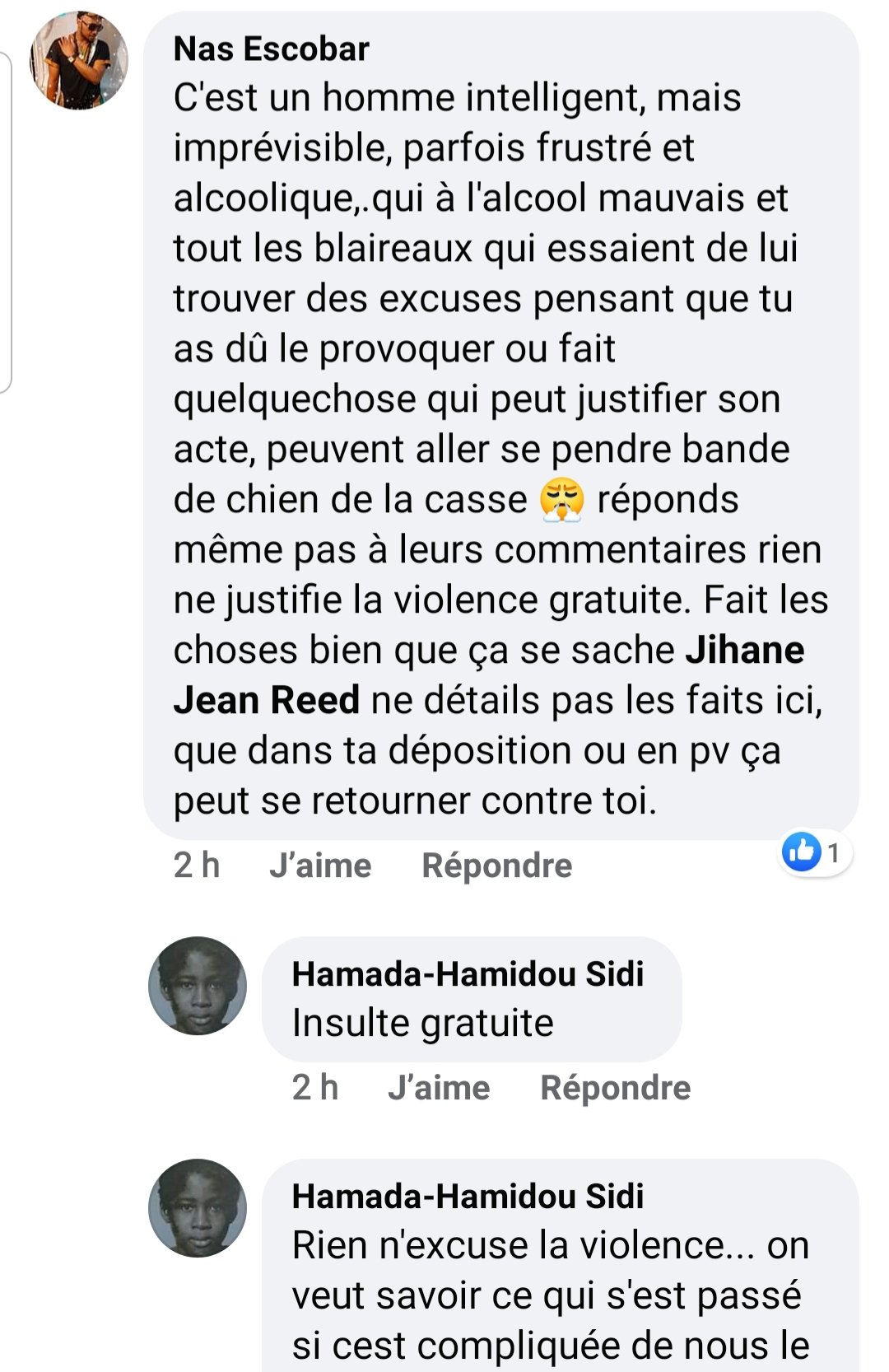The image size is (889, 1372).
Task: View reactions on Nas Escobar's comment
Action: tap(816, 852)
